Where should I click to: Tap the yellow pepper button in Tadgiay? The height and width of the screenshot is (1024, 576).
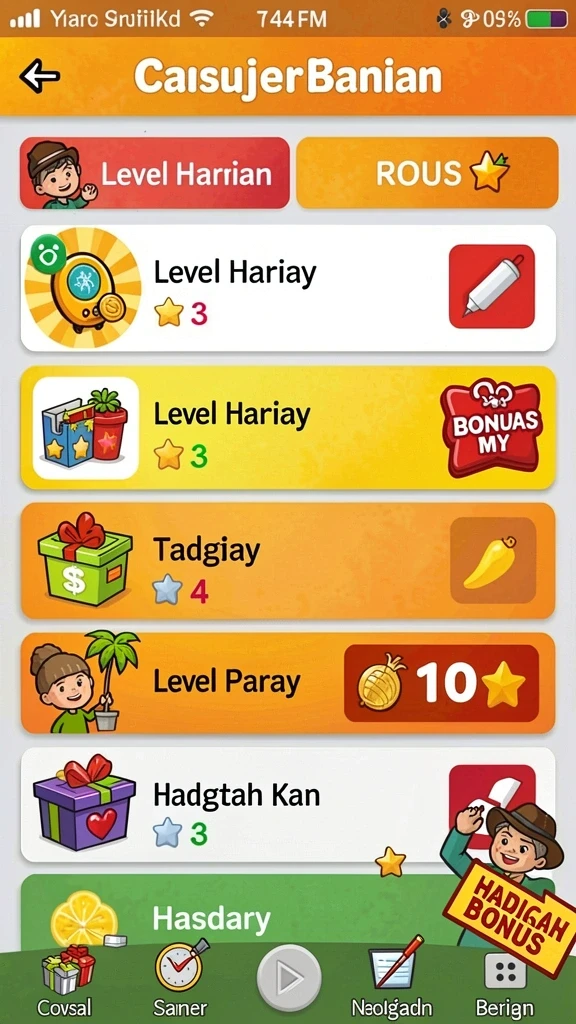493,560
